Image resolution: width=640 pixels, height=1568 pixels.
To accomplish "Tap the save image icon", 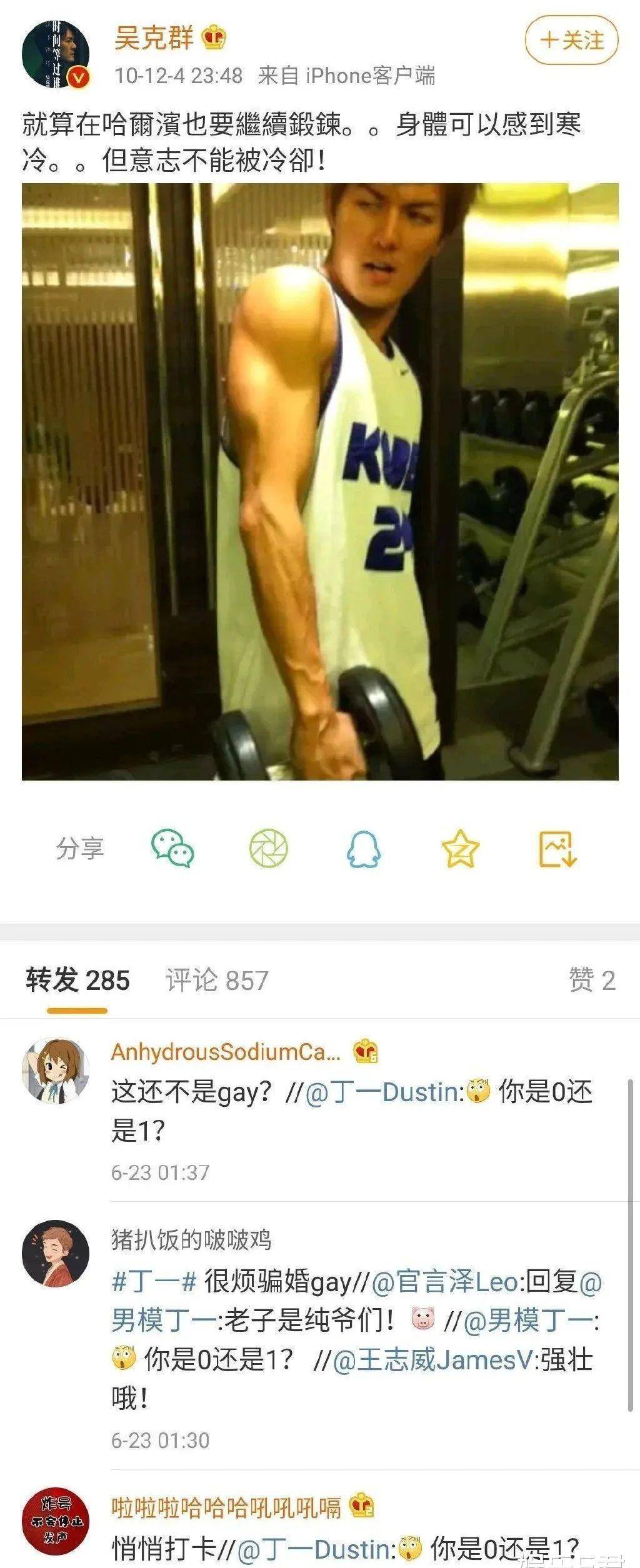I will [x=555, y=847].
